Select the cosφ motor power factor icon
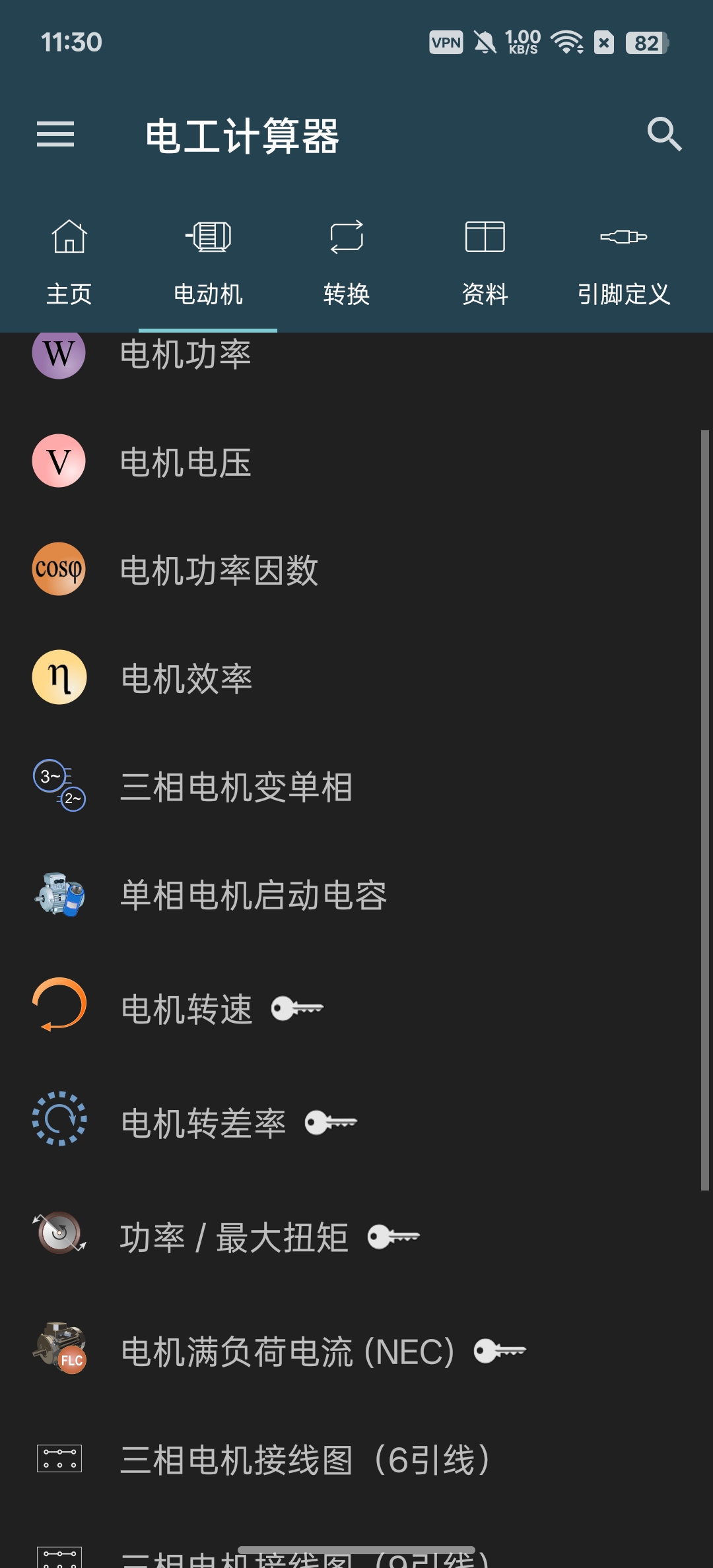The height and width of the screenshot is (1568, 713). (x=58, y=569)
